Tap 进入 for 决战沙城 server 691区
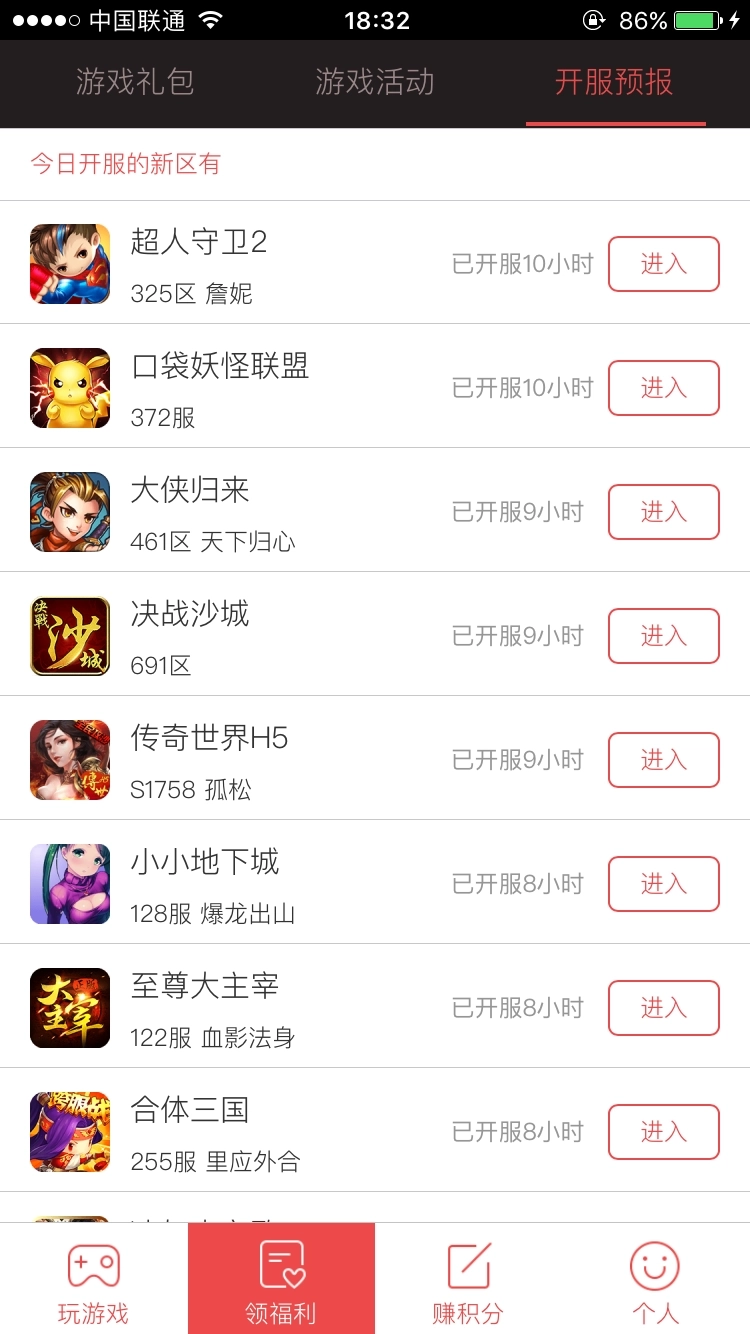Viewport: 750px width, 1334px height. (663, 635)
